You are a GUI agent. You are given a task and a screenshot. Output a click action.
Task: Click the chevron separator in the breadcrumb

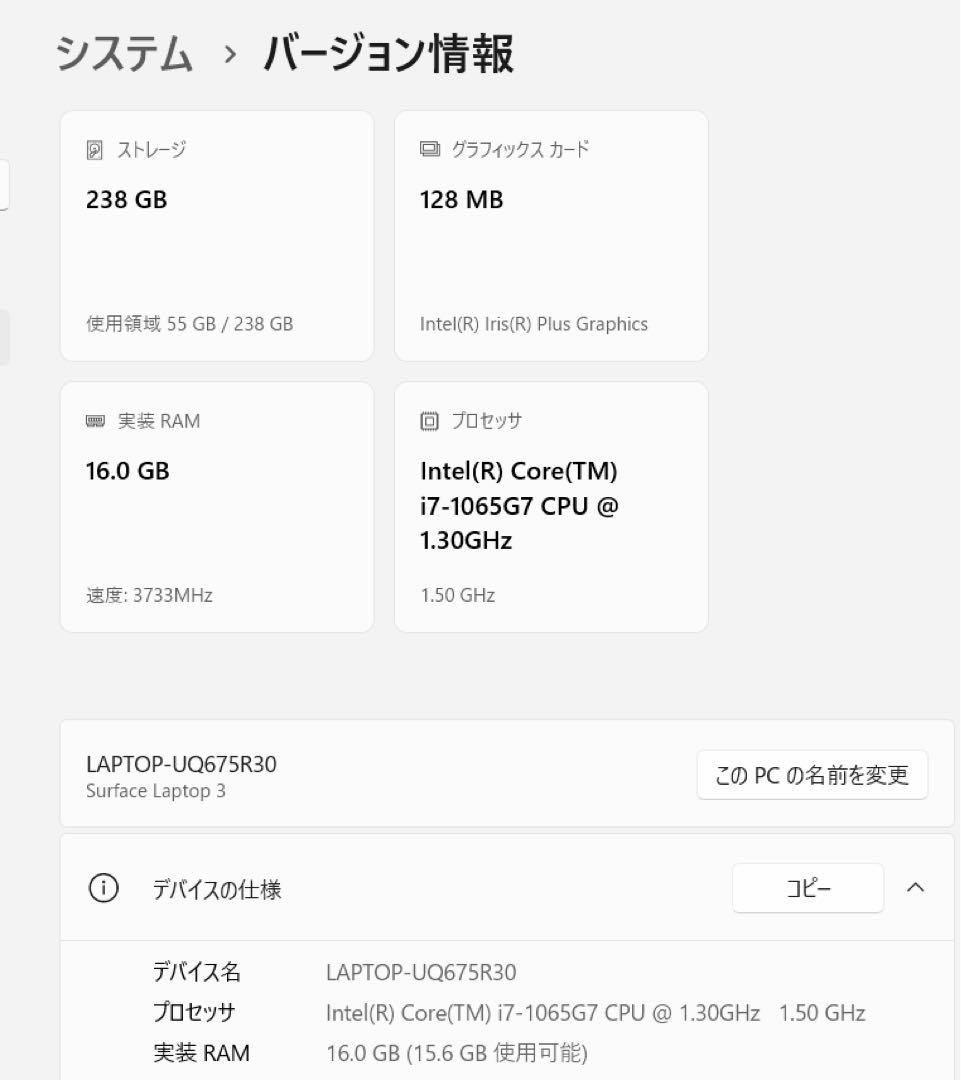click(228, 55)
